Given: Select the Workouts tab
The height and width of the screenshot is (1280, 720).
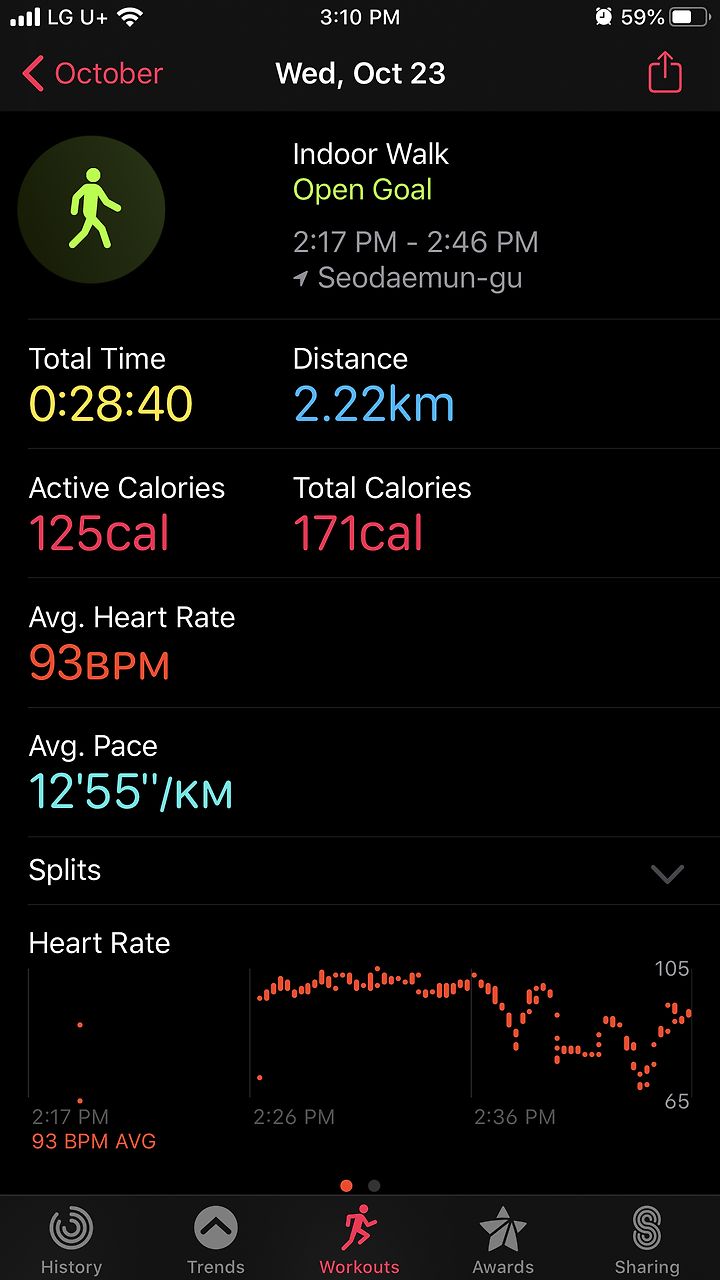Looking at the screenshot, I should point(359,1240).
